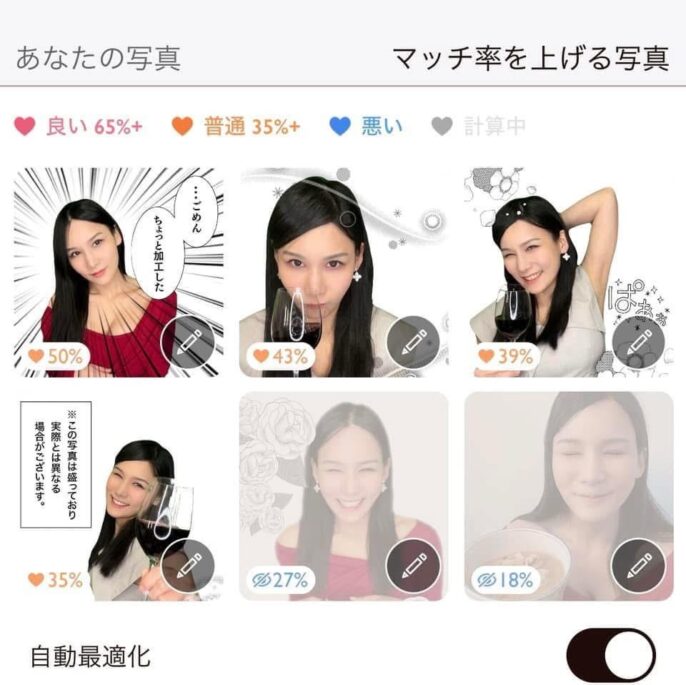Edit the hidden photo rated 27%
Screen dimensions: 686x685
point(413,567)
